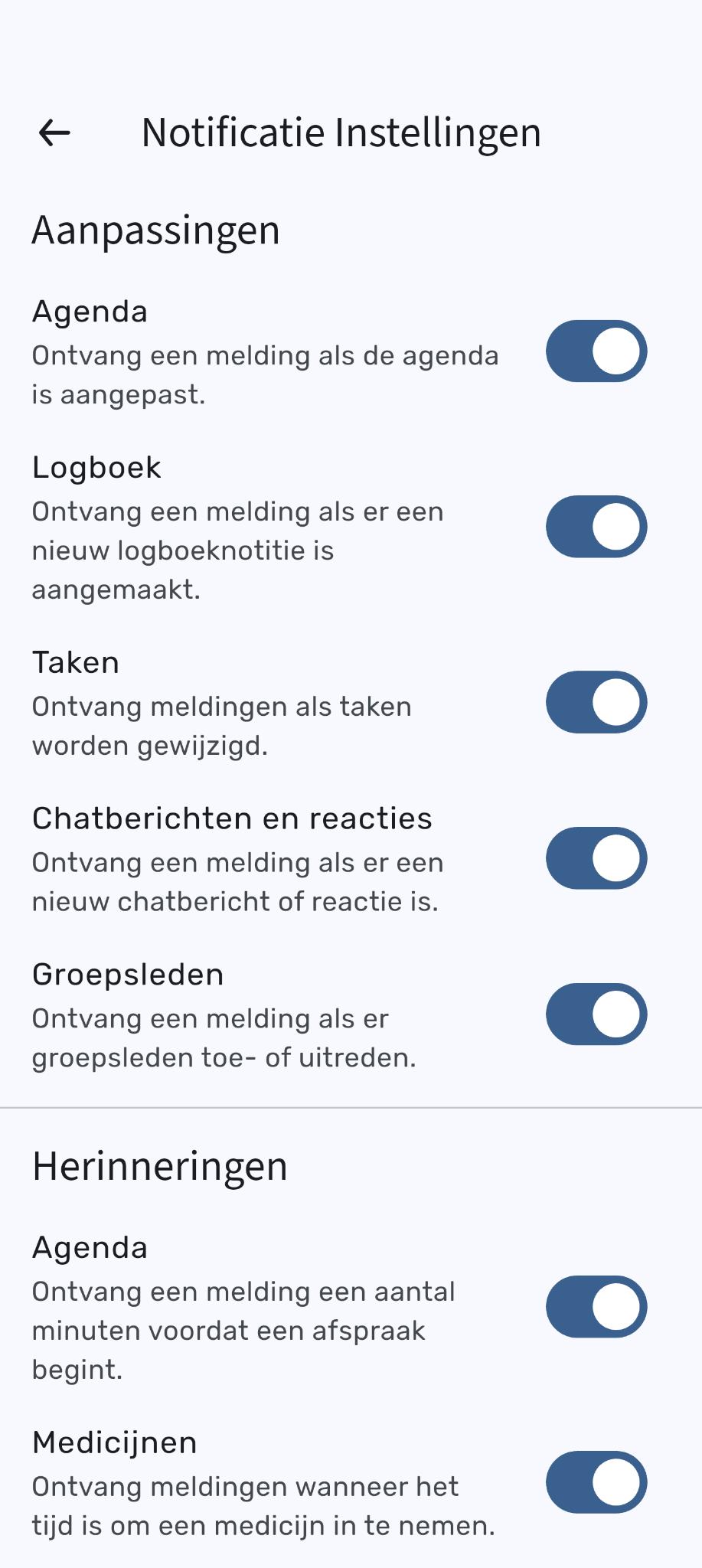702x1568 pixels.
Task: Go back from Notificatie Instellingen
Action: pos(54,132)
